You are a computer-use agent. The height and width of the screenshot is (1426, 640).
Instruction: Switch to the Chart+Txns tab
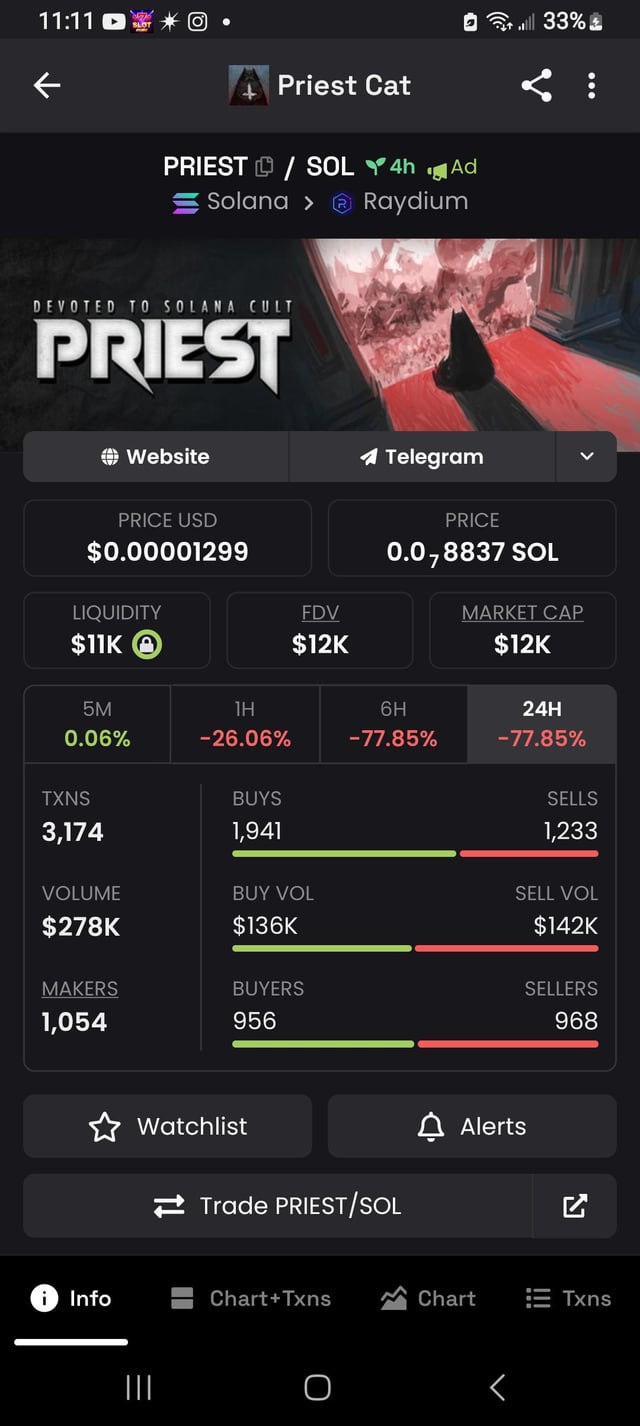(x=251, y=1298)
